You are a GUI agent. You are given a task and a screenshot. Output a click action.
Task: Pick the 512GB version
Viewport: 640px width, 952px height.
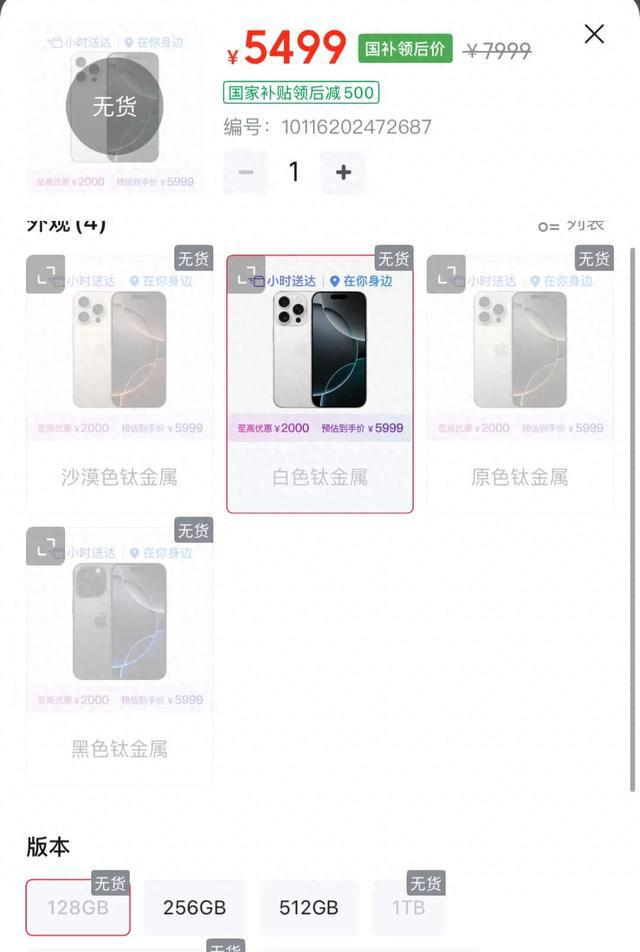click(309, 907)
